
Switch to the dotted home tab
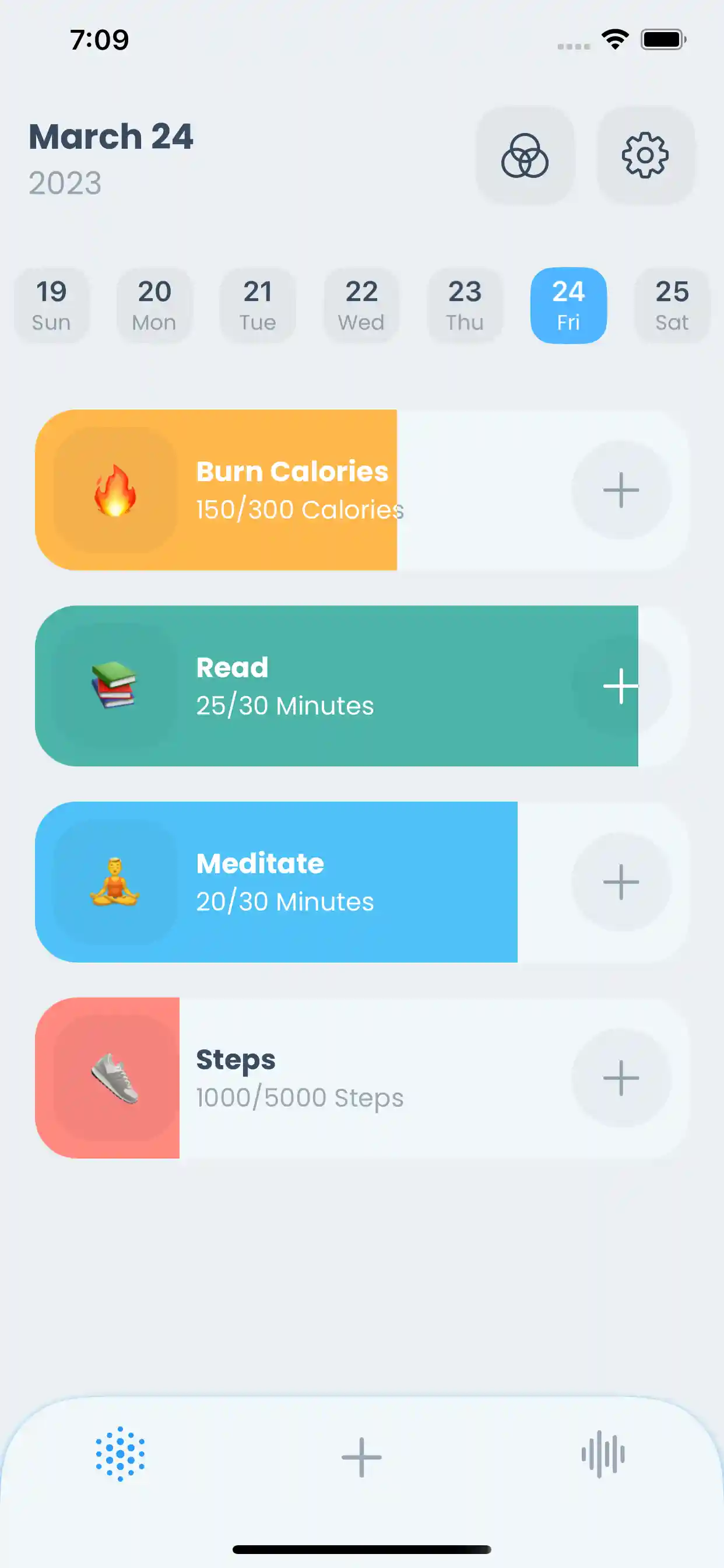pos(121,1454)
